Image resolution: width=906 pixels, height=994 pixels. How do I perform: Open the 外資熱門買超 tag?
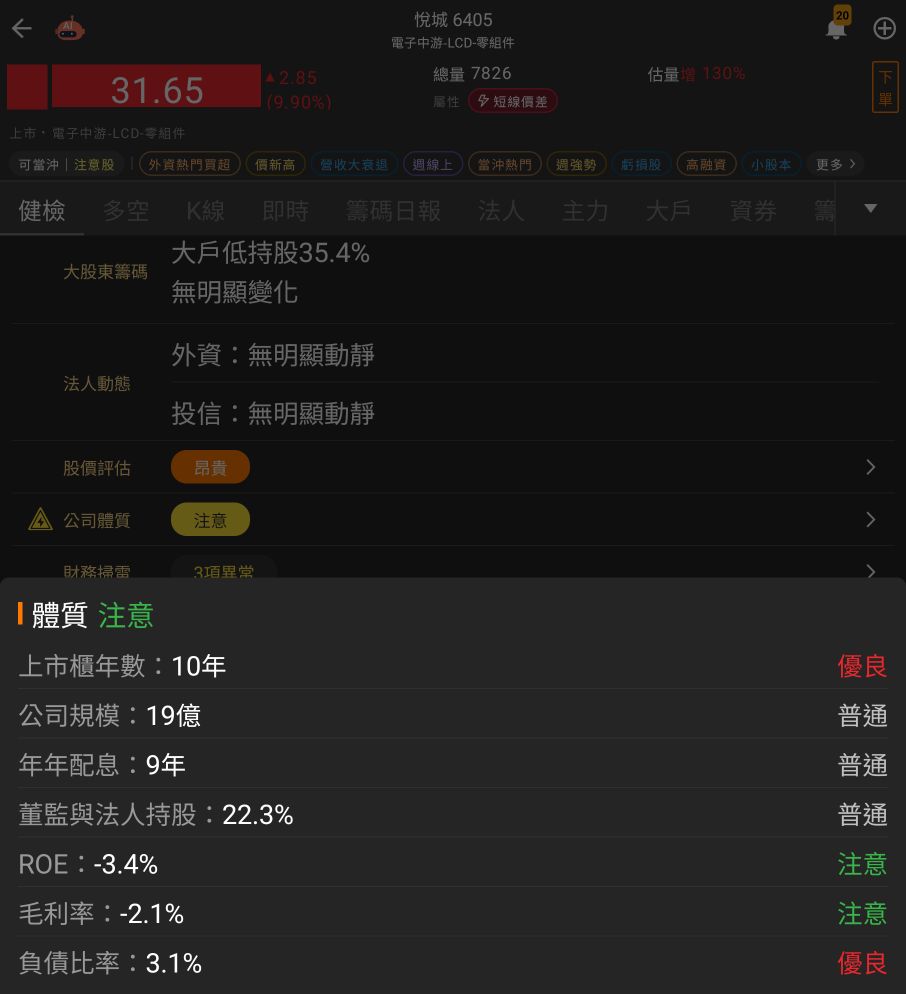[189, 164]
